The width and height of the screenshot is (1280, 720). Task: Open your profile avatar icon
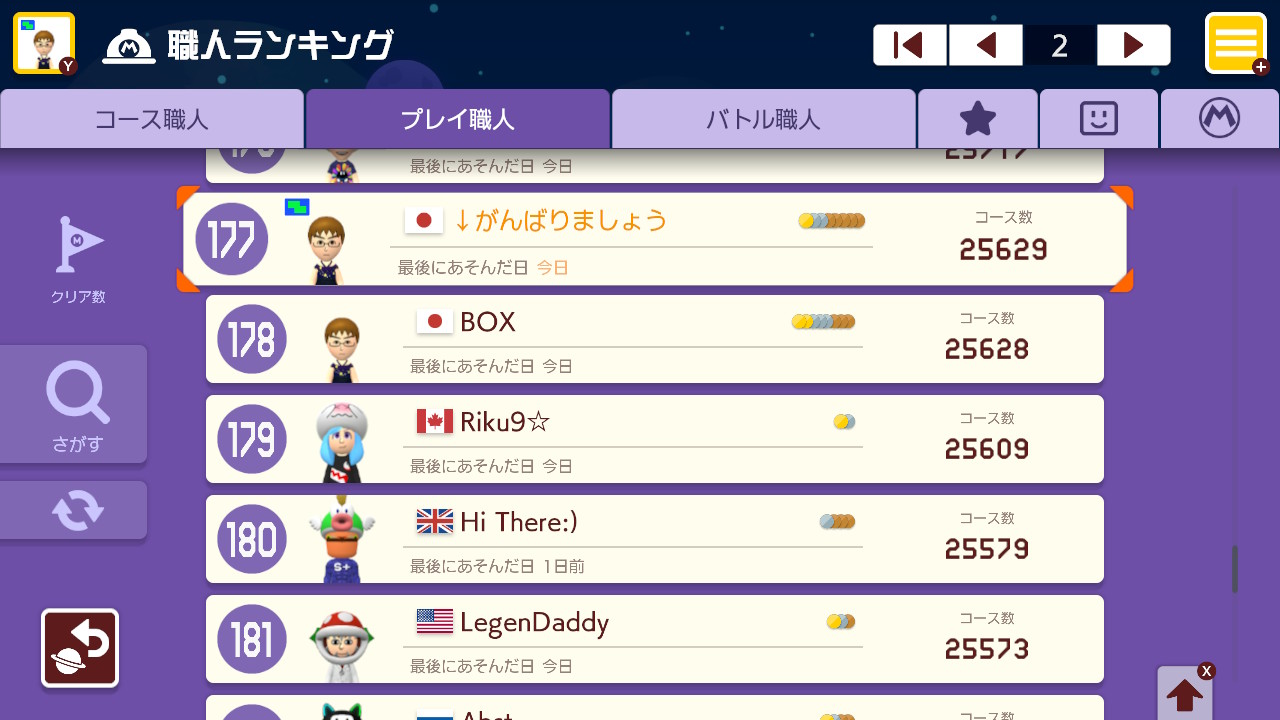click(44, 43)
